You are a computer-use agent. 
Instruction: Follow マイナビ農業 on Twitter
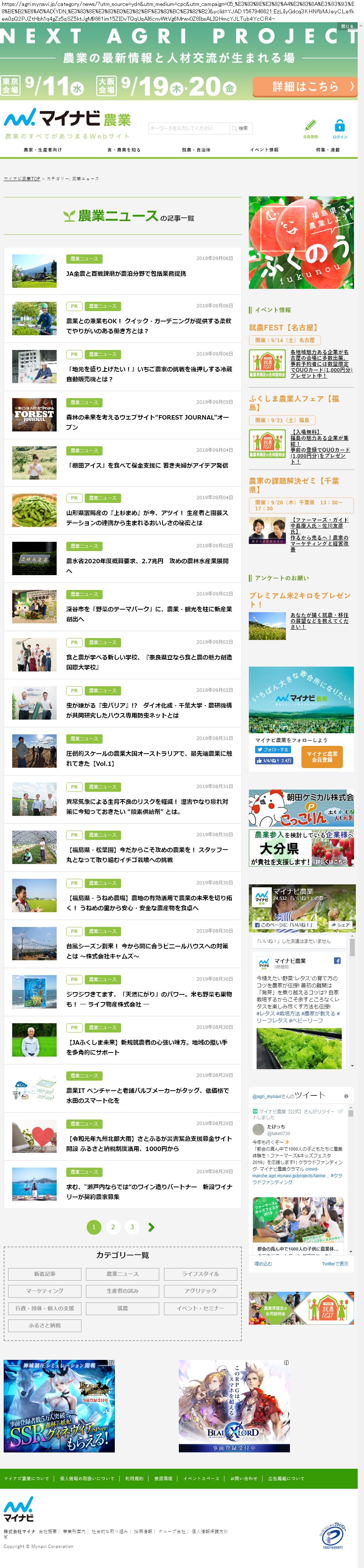(x=272, y=750)
